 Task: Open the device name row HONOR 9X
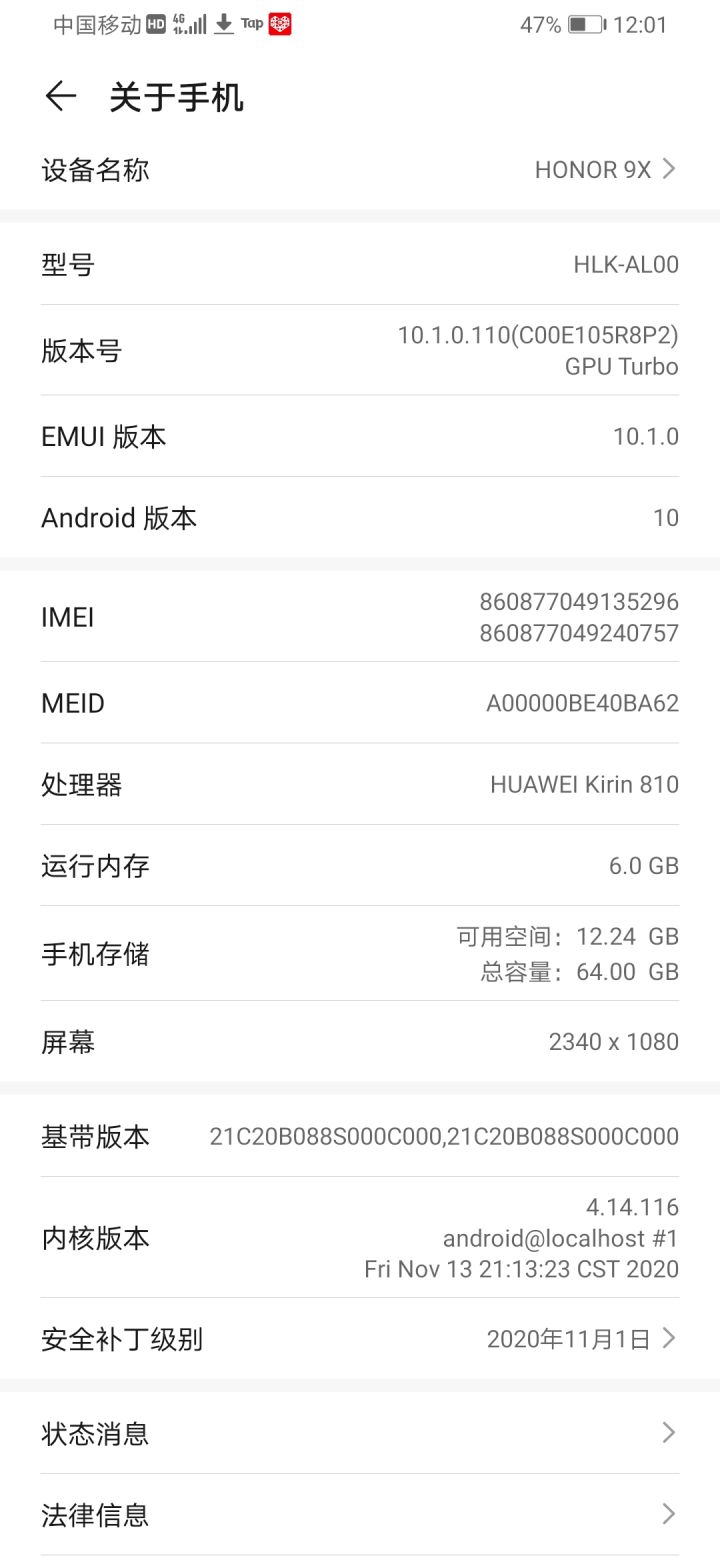click(x=360, y=170)
